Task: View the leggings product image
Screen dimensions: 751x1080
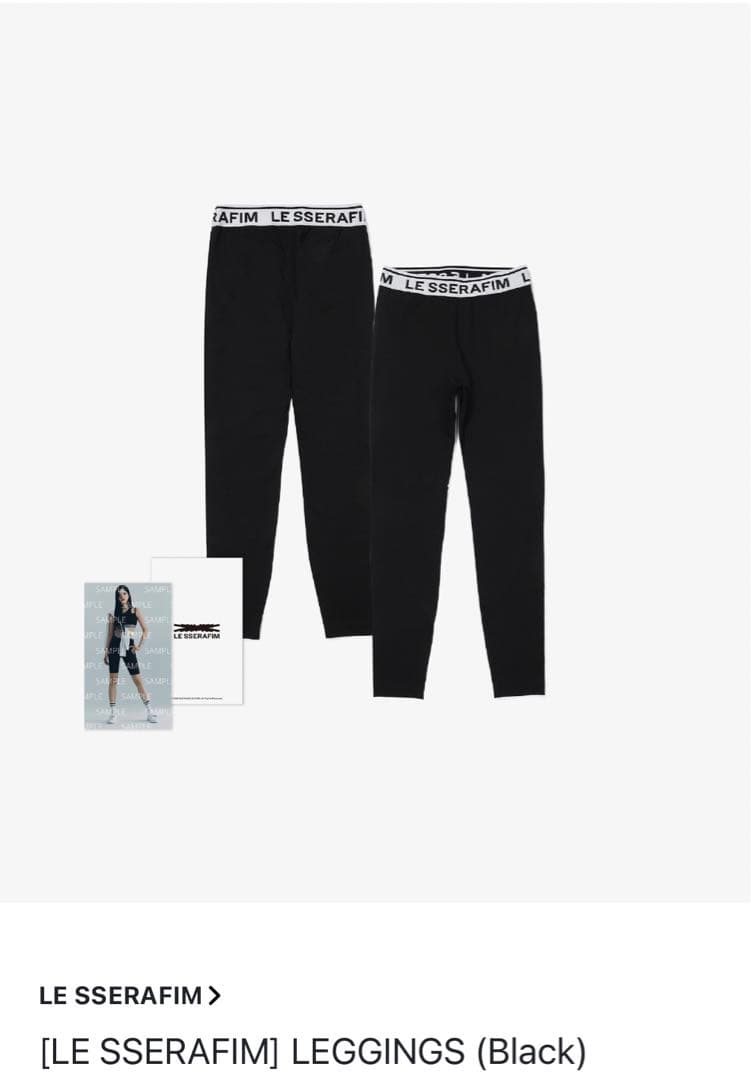Action: (376, 451)
